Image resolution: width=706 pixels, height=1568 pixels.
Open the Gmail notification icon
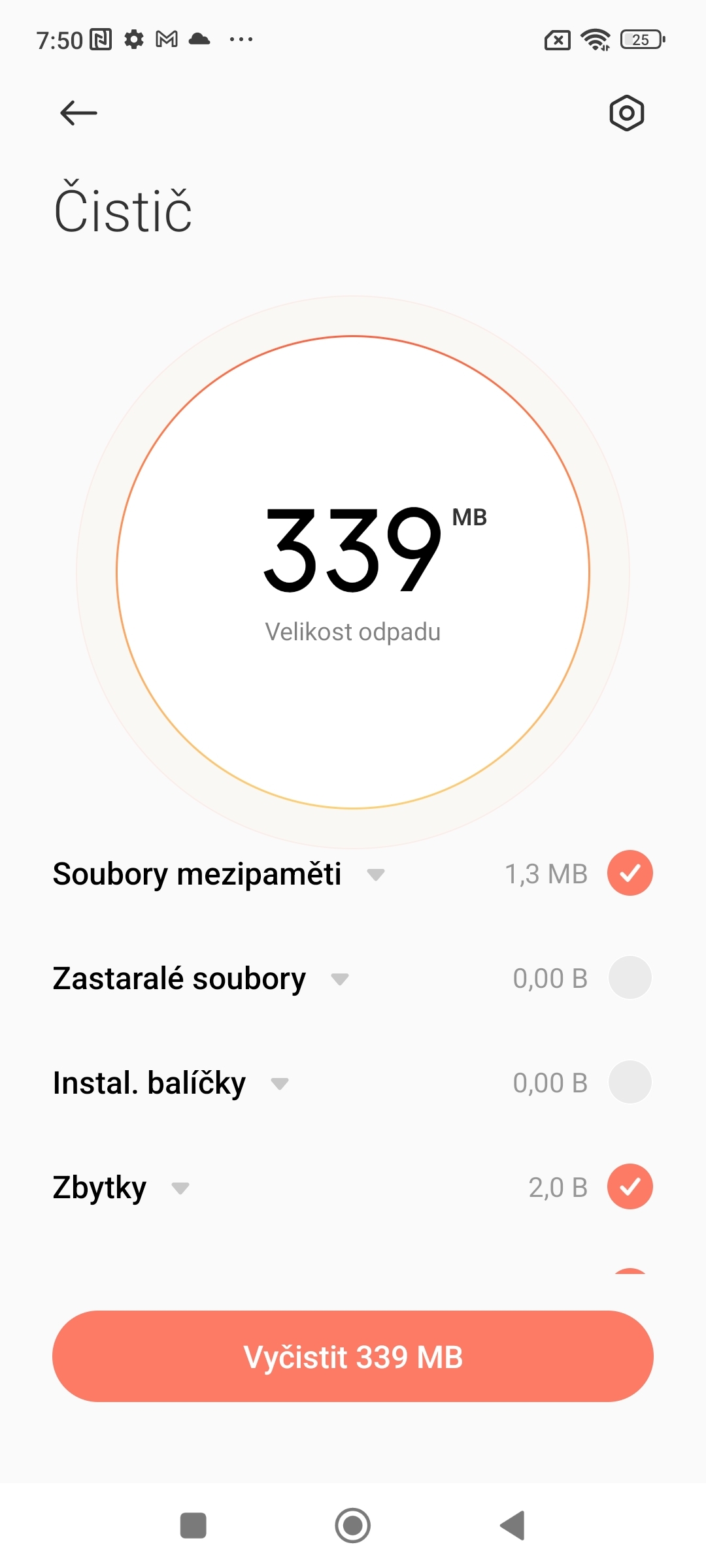pos(165,39)
